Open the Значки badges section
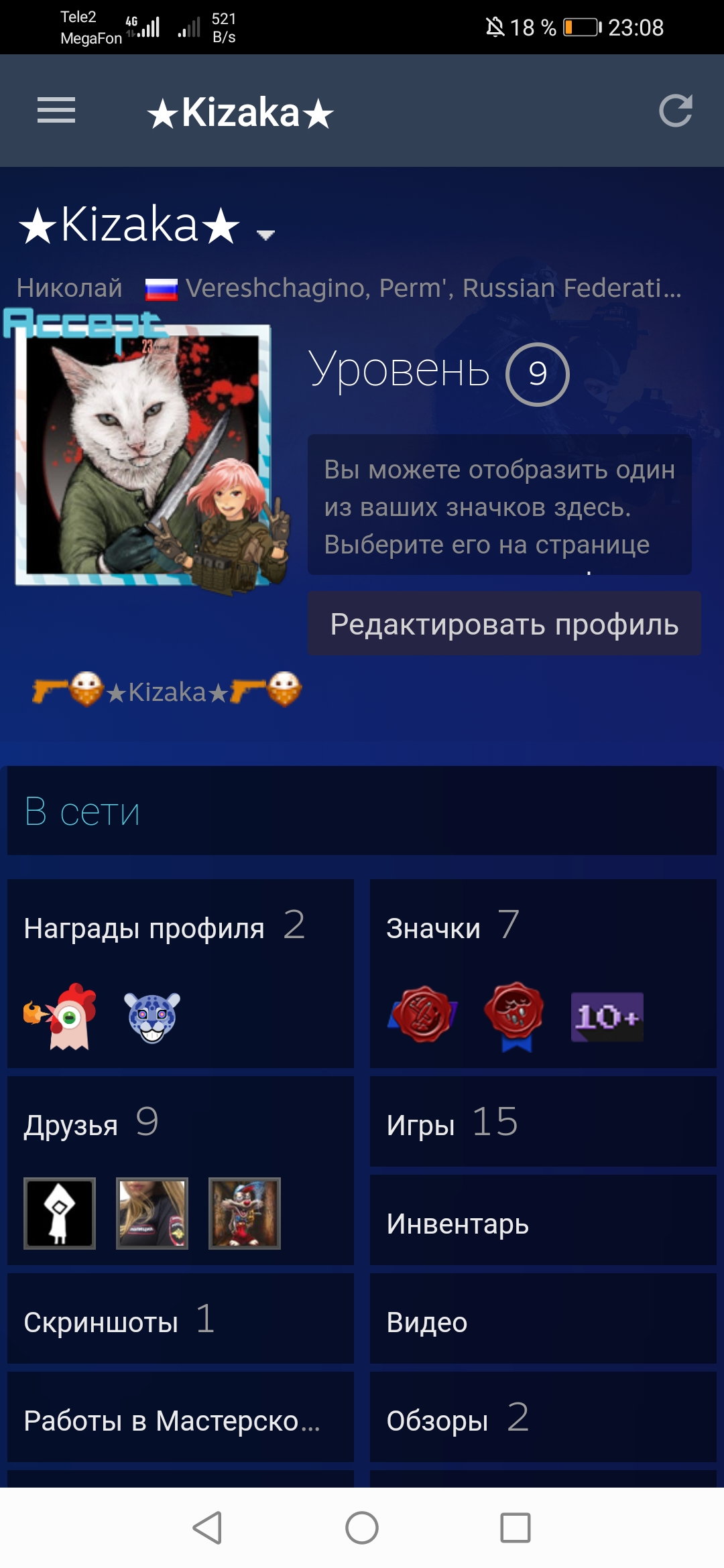 click(543, 973)
